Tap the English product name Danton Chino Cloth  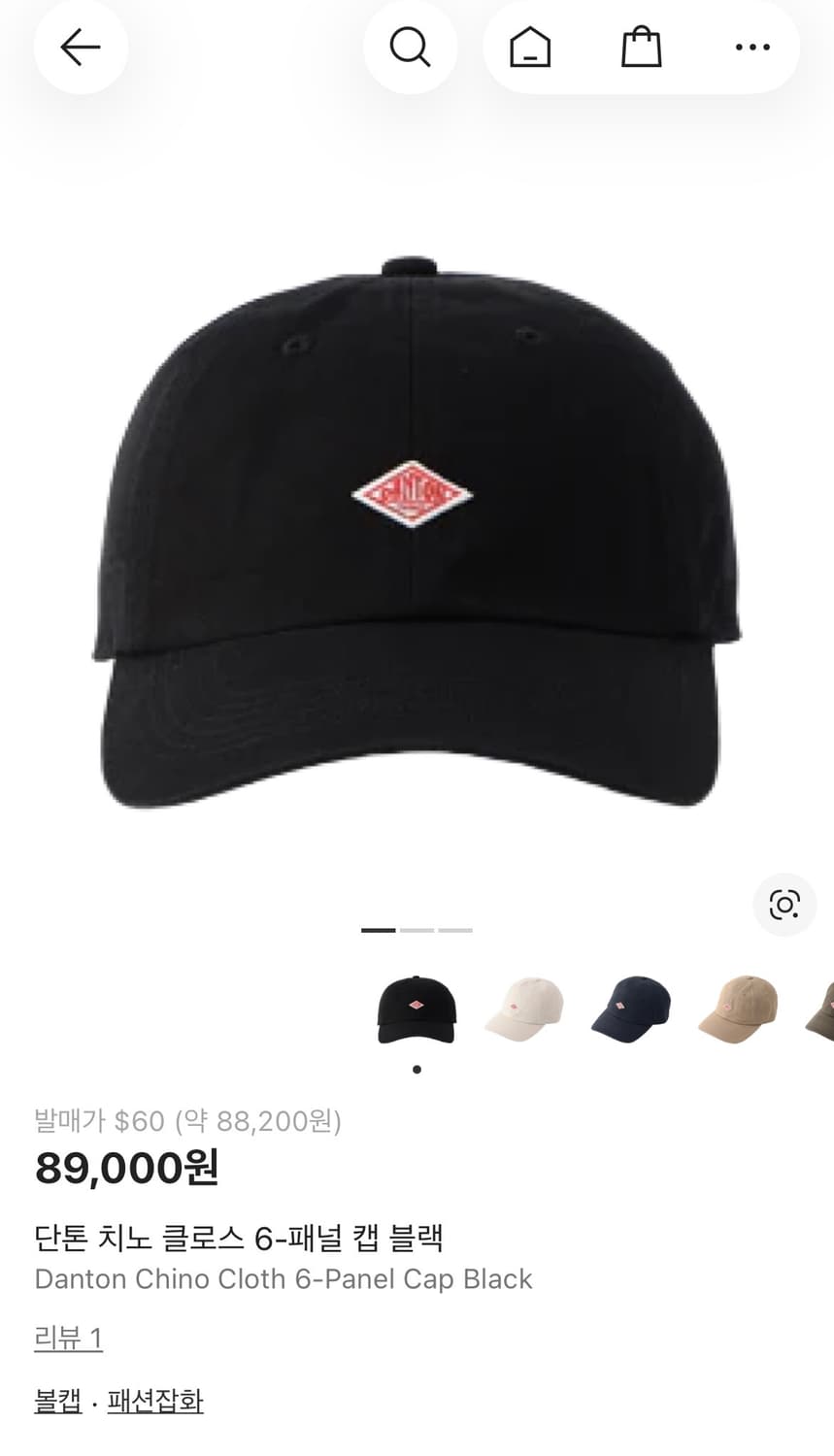pos(282,1279)
